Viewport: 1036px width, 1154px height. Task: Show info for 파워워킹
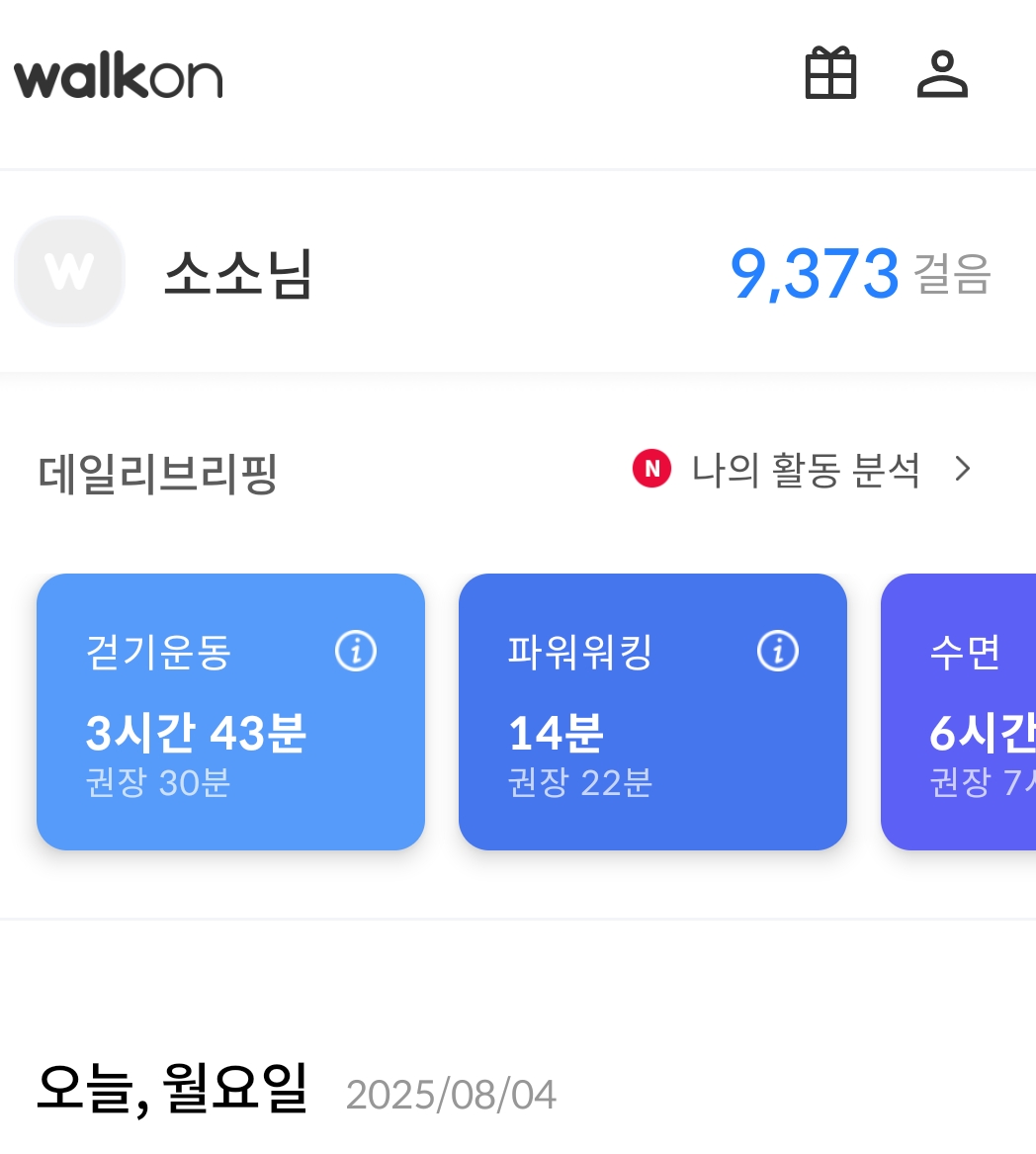(778, 652)
